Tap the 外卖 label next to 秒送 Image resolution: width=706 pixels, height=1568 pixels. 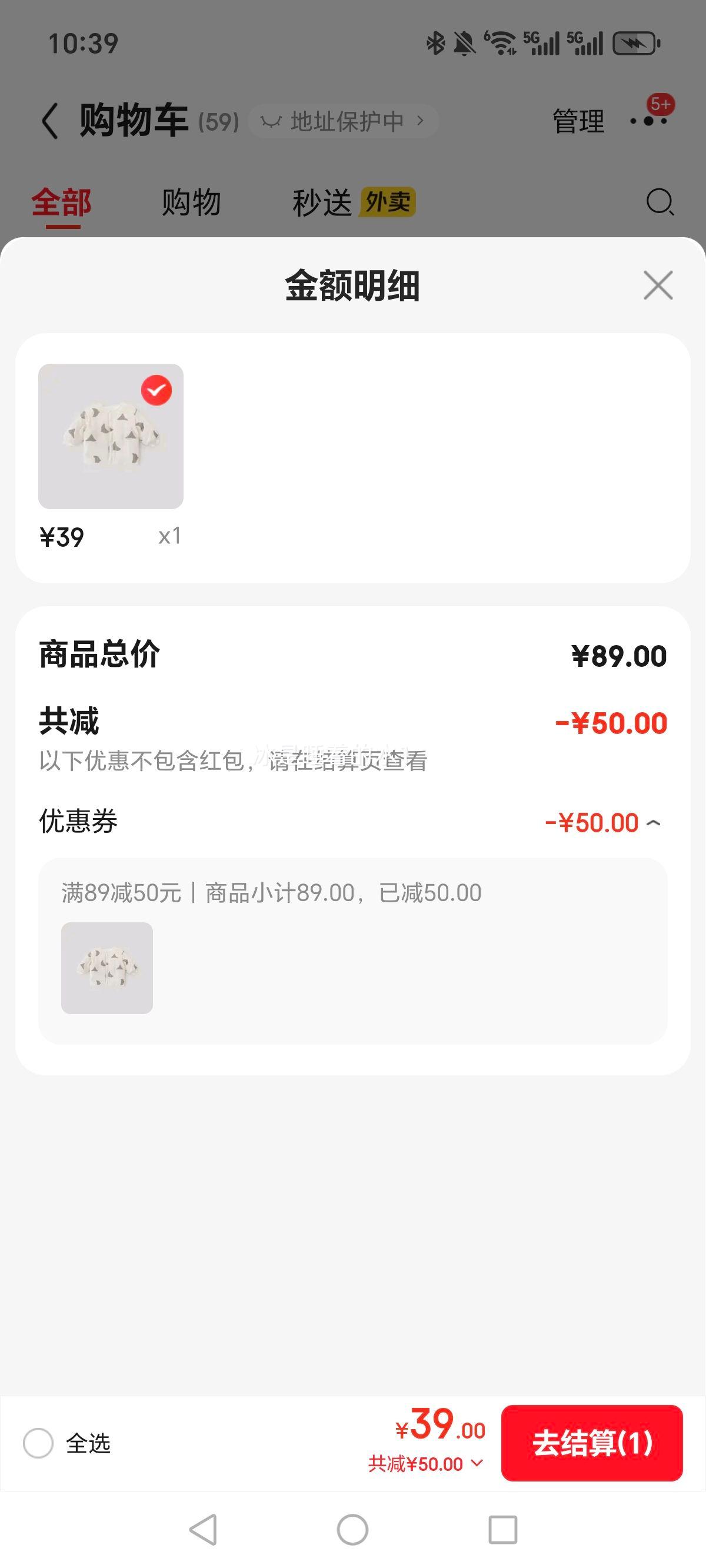388,201
